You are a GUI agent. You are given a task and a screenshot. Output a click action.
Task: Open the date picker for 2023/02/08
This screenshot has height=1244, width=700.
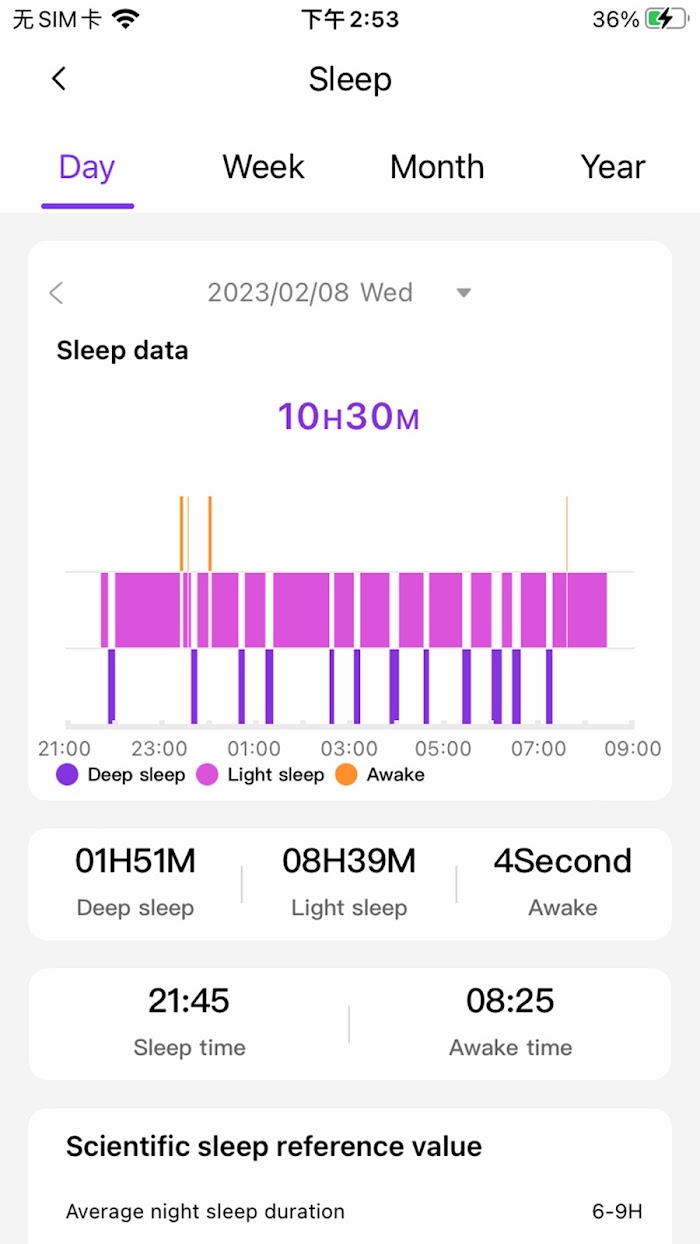[x=462, y=293]
